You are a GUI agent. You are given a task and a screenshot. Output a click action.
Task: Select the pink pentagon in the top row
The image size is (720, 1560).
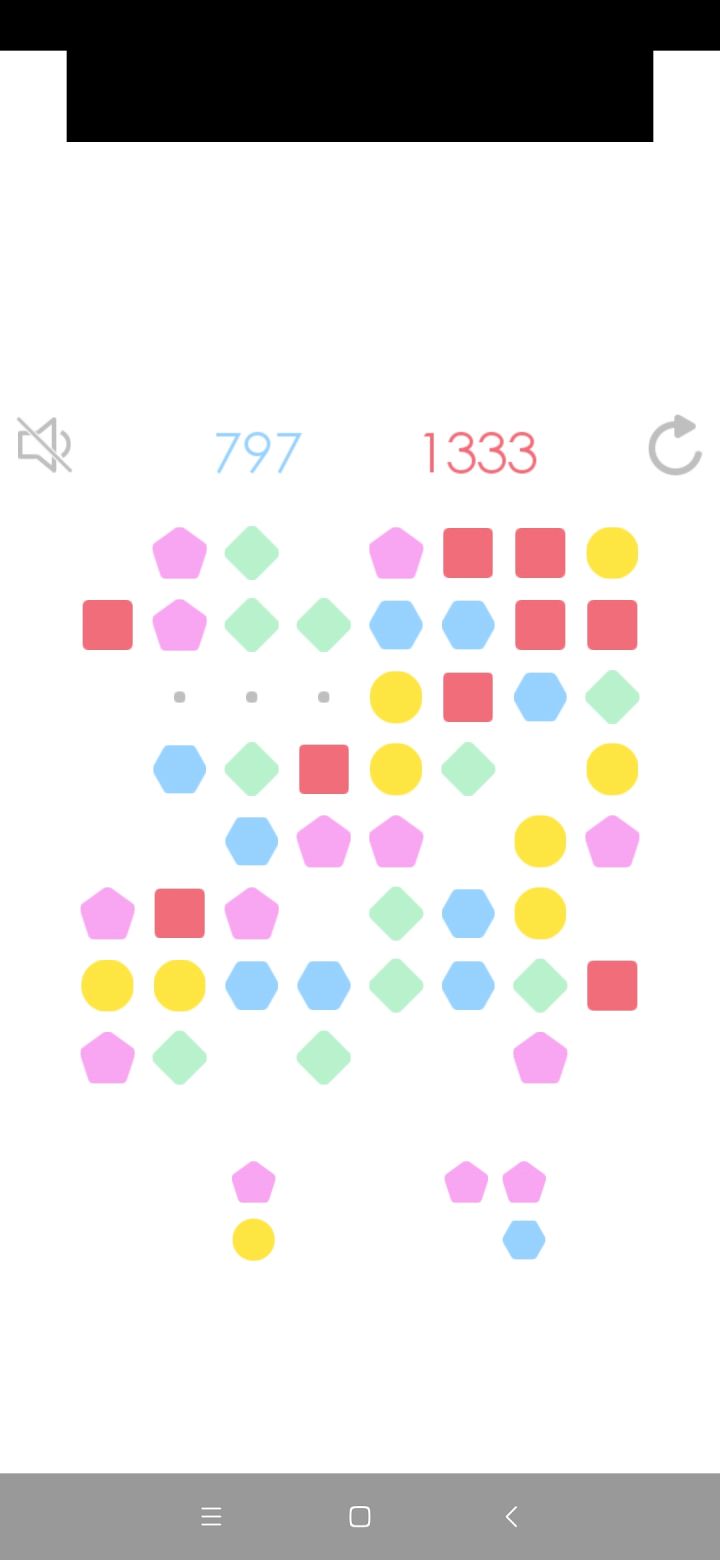[x=179, y=552]
